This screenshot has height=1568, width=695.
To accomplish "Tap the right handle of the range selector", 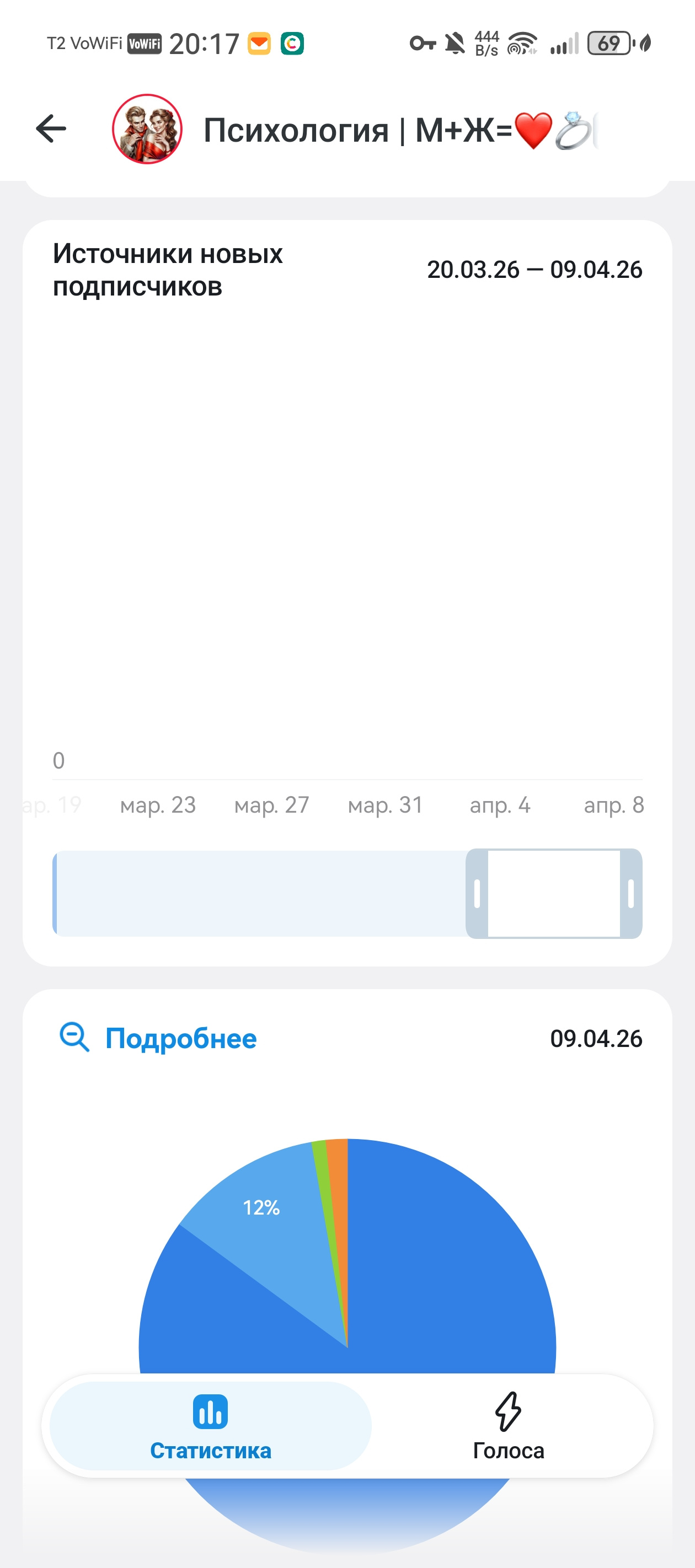I will pyautogui.click(x=631, y=894).
